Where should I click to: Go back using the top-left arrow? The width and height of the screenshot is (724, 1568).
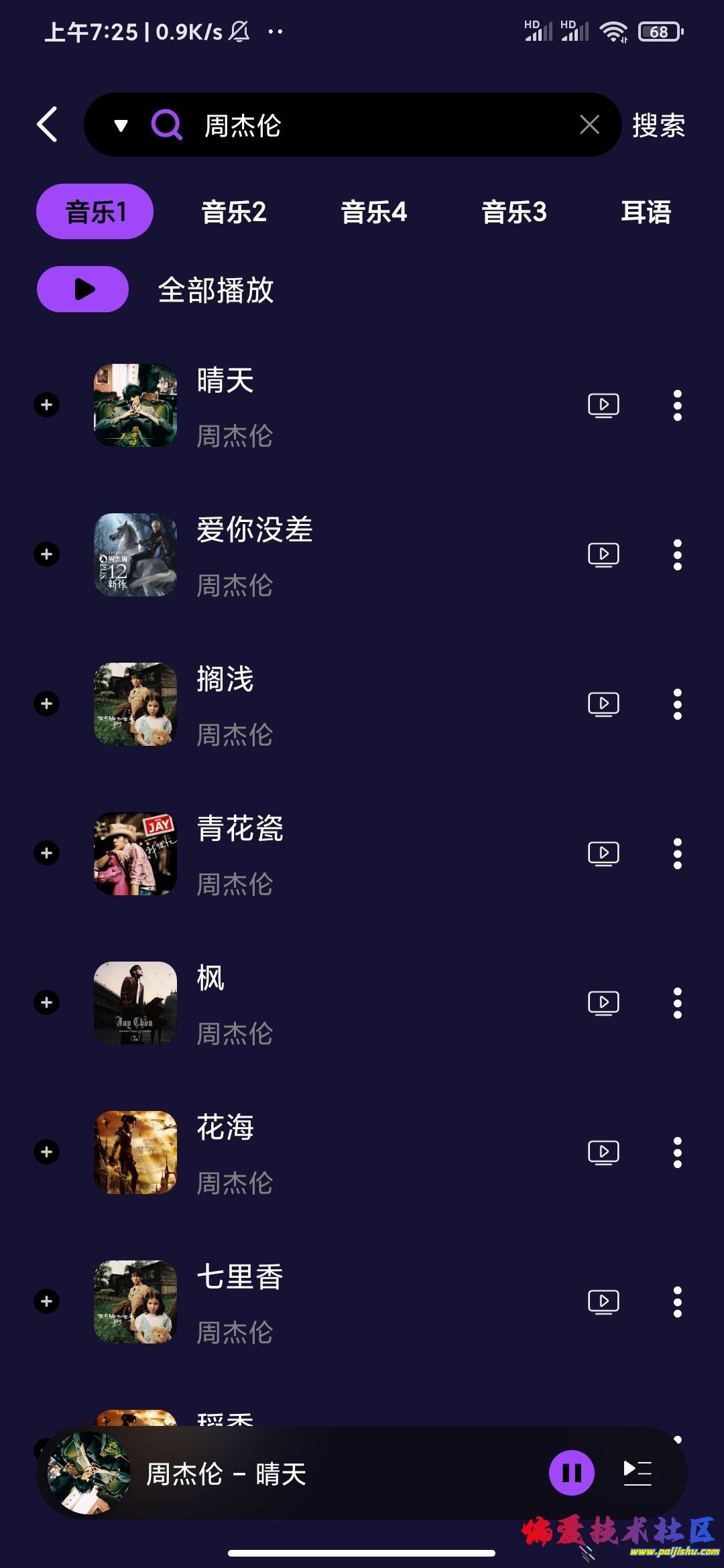[x=47, y=125]
